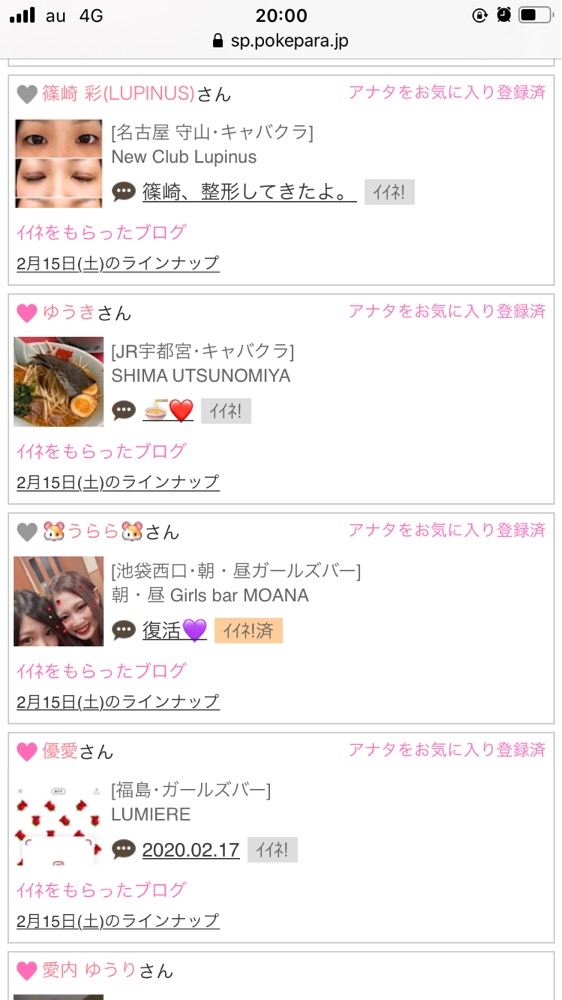Open うらら's selfie thumbnail
This screenshot has width=562, height=1000.
coord(59,601)
